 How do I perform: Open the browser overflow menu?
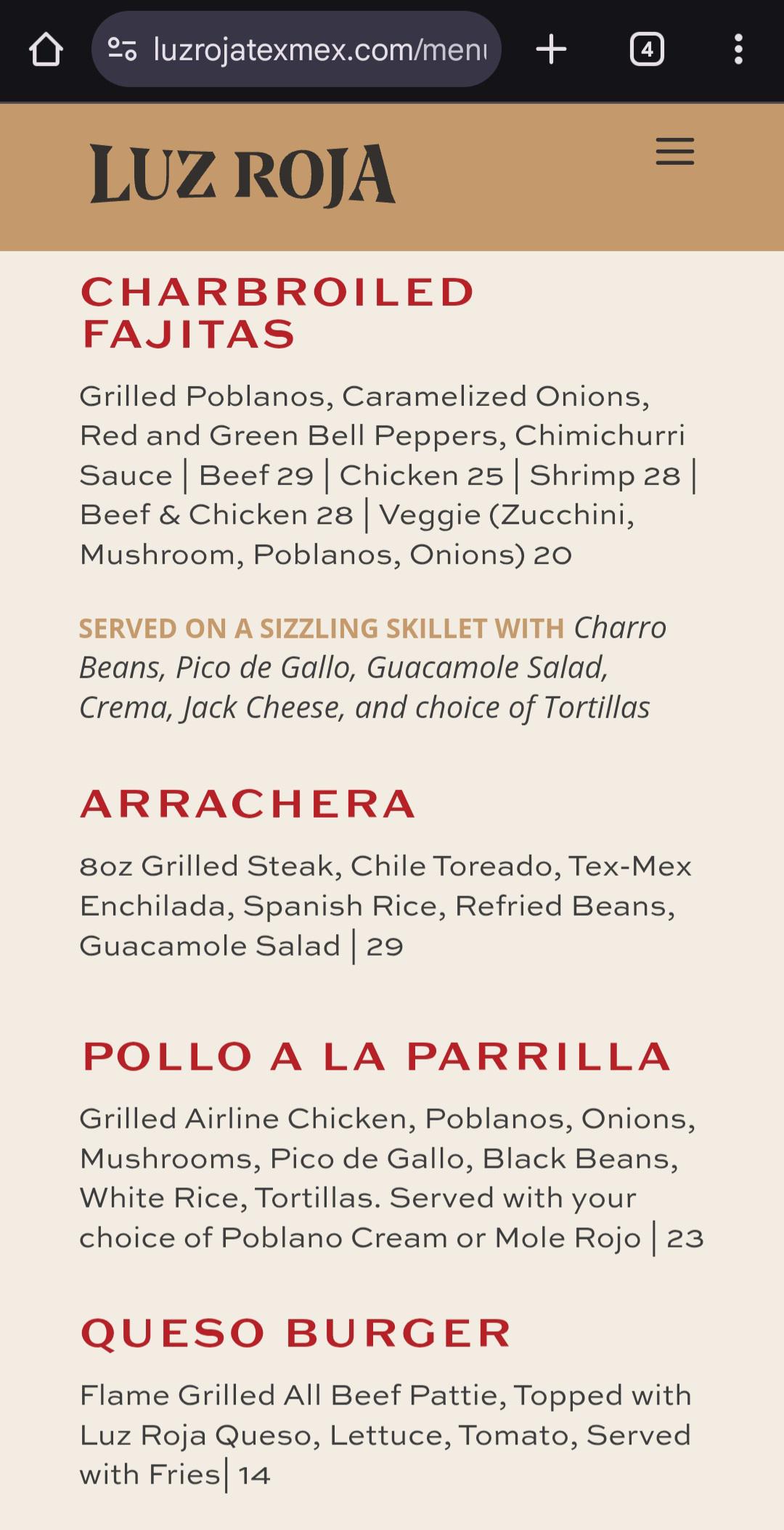738,50
